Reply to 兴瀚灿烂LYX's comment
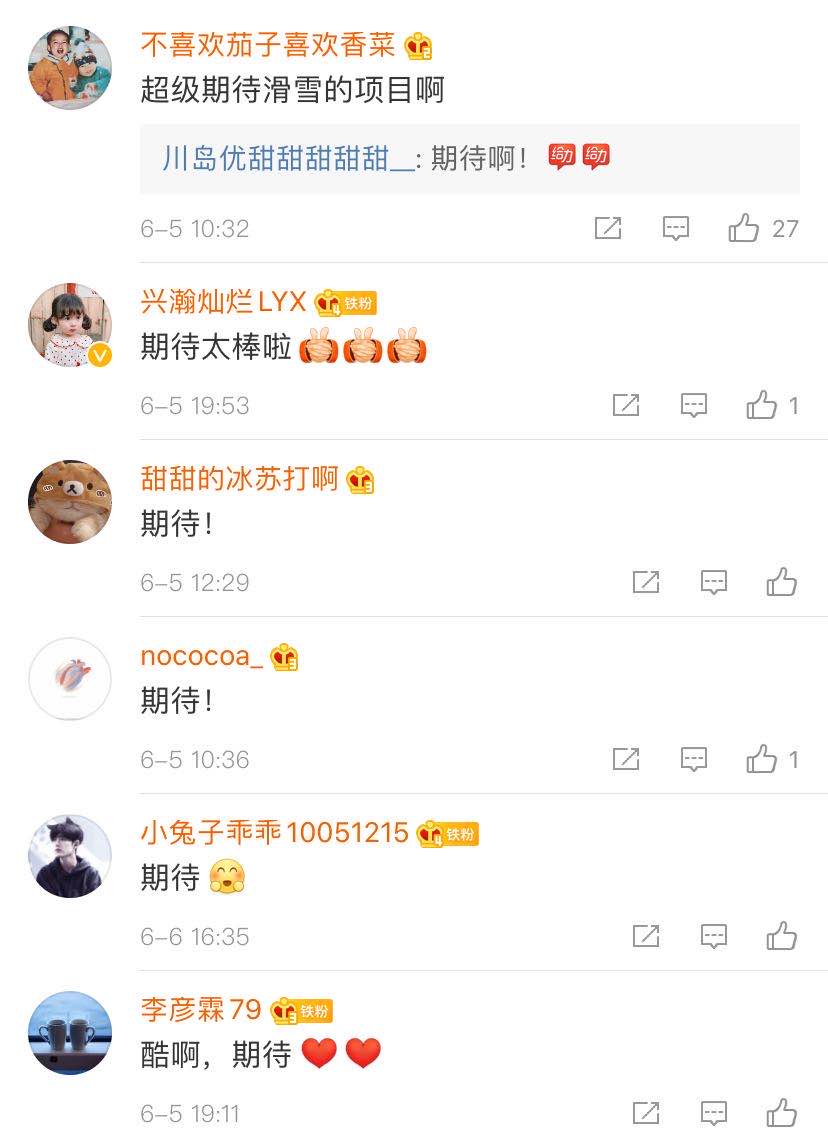The width and height of the screenshot is (828, 1138). pyautogui.click(x=694, y=405)
